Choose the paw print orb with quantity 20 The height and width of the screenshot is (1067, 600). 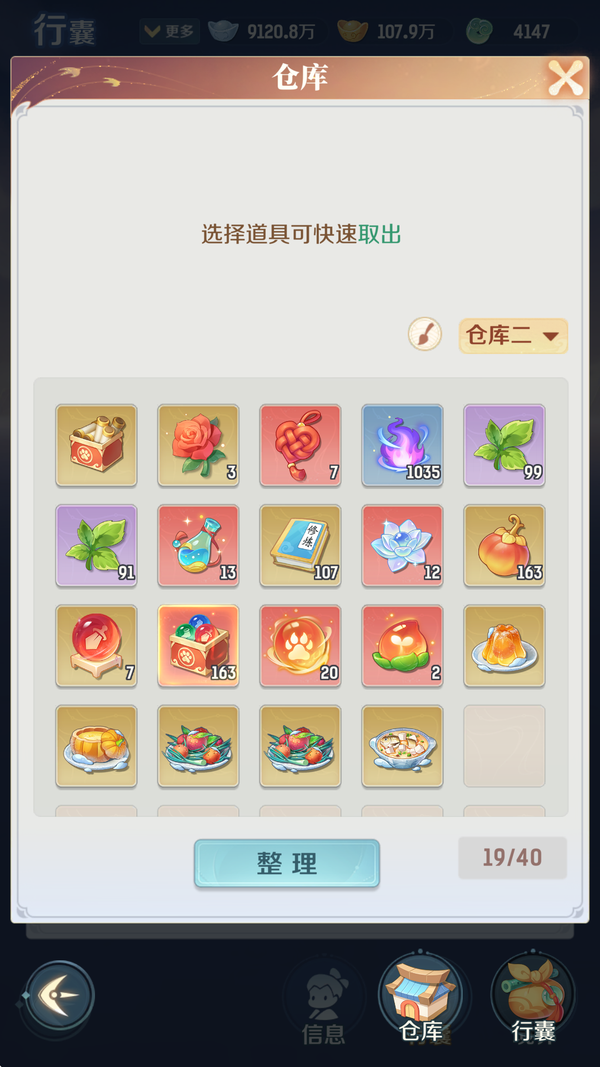[300, 645]
